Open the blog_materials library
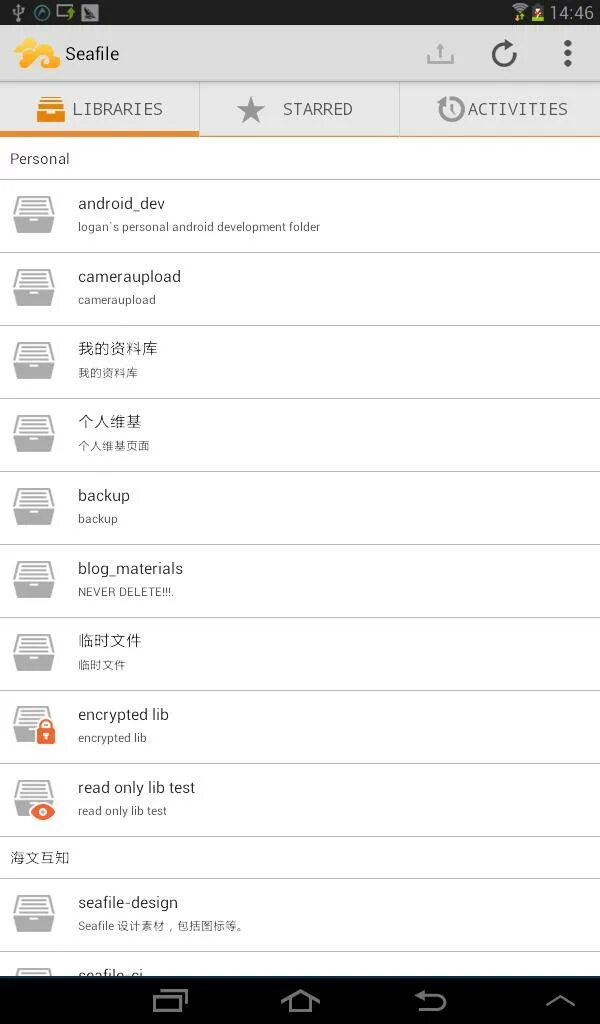The image size is (600, 1024). coord(300,580)
